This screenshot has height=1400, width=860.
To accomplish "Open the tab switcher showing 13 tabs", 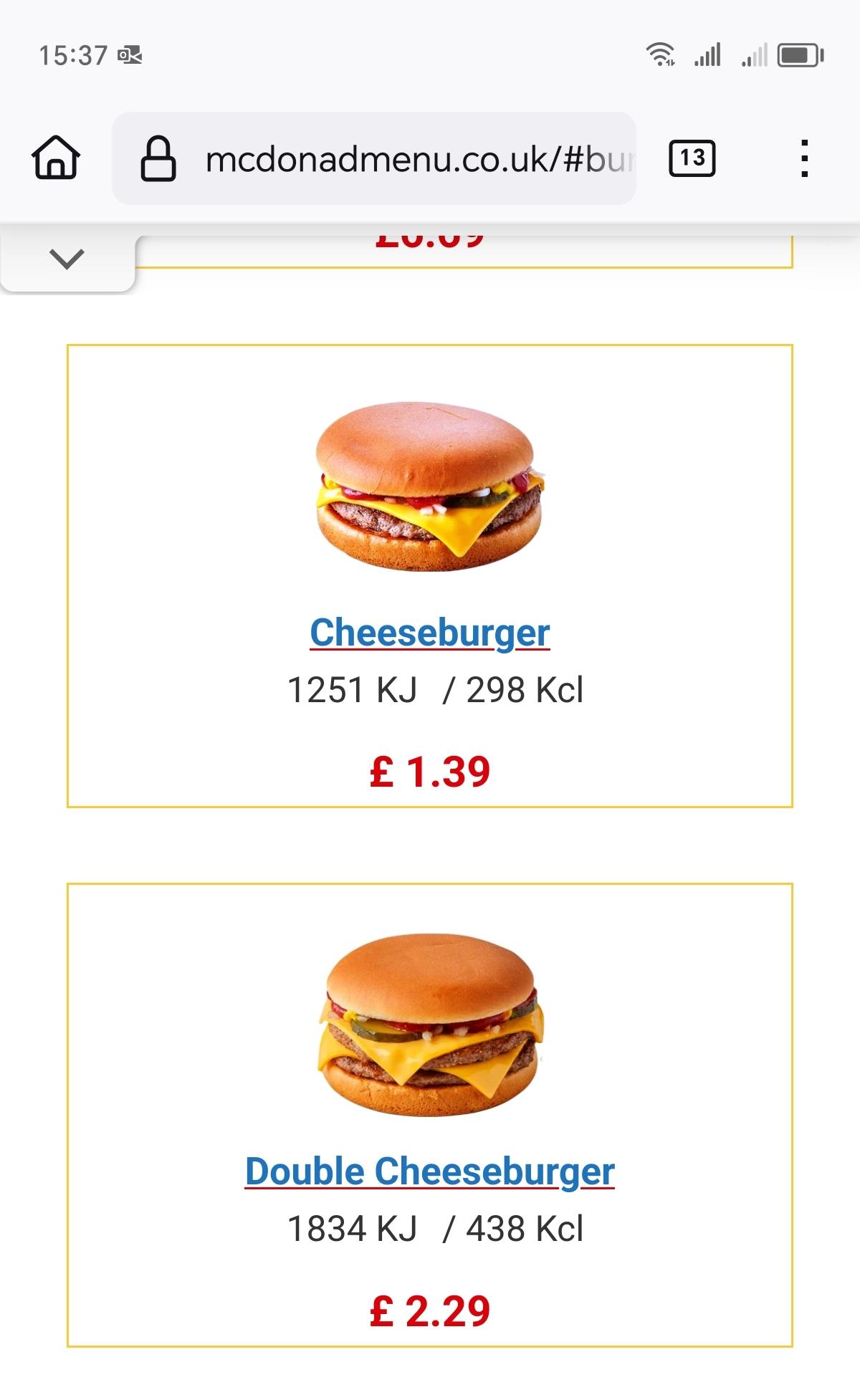I will click(x=692, y=158).
